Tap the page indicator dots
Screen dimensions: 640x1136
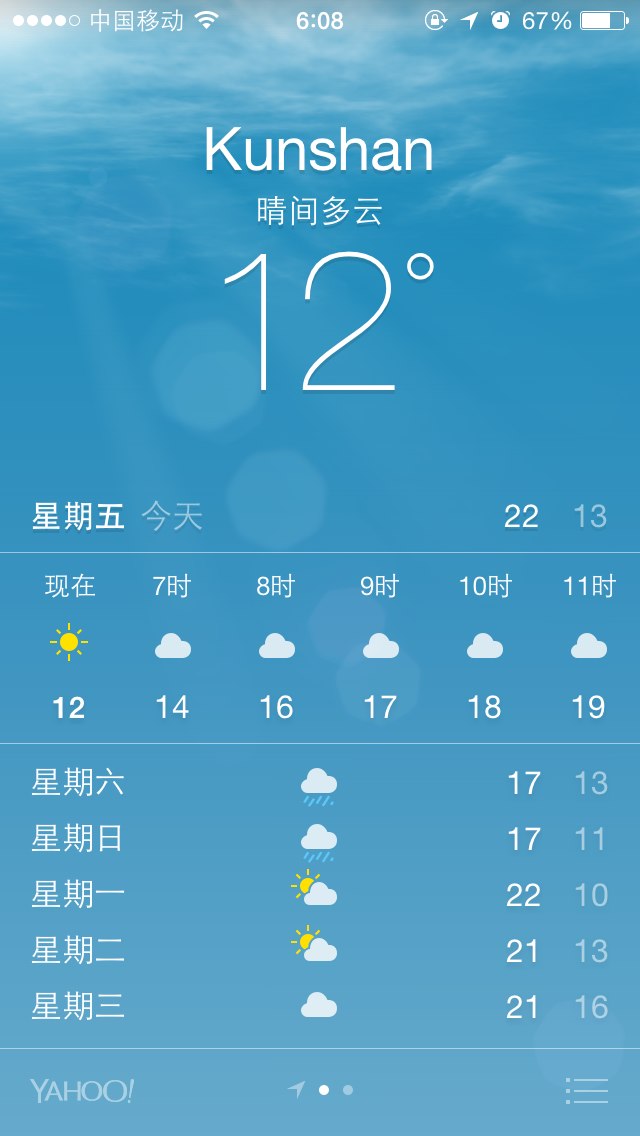320,1090
